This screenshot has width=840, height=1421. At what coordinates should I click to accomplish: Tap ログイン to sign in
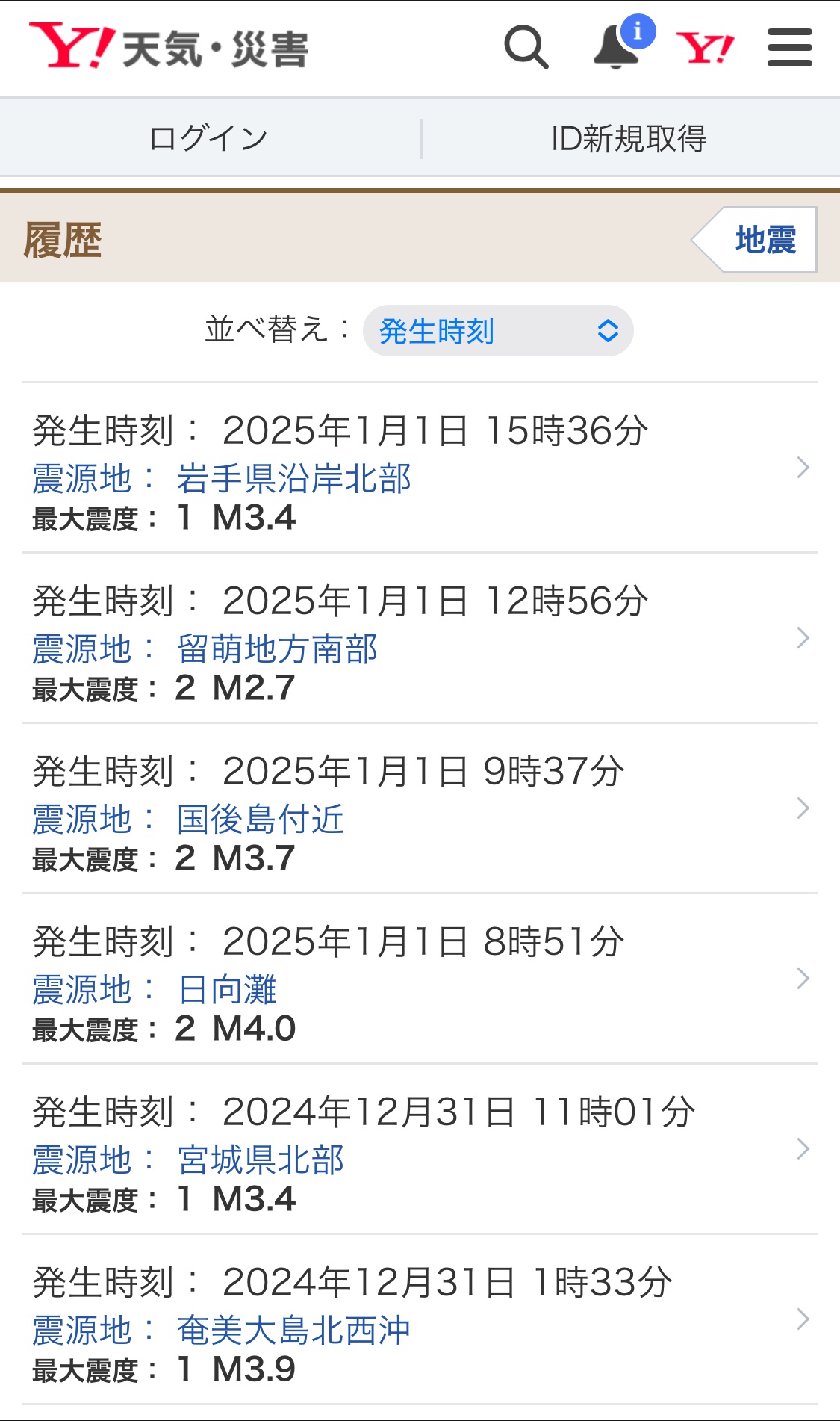[209, 138]
